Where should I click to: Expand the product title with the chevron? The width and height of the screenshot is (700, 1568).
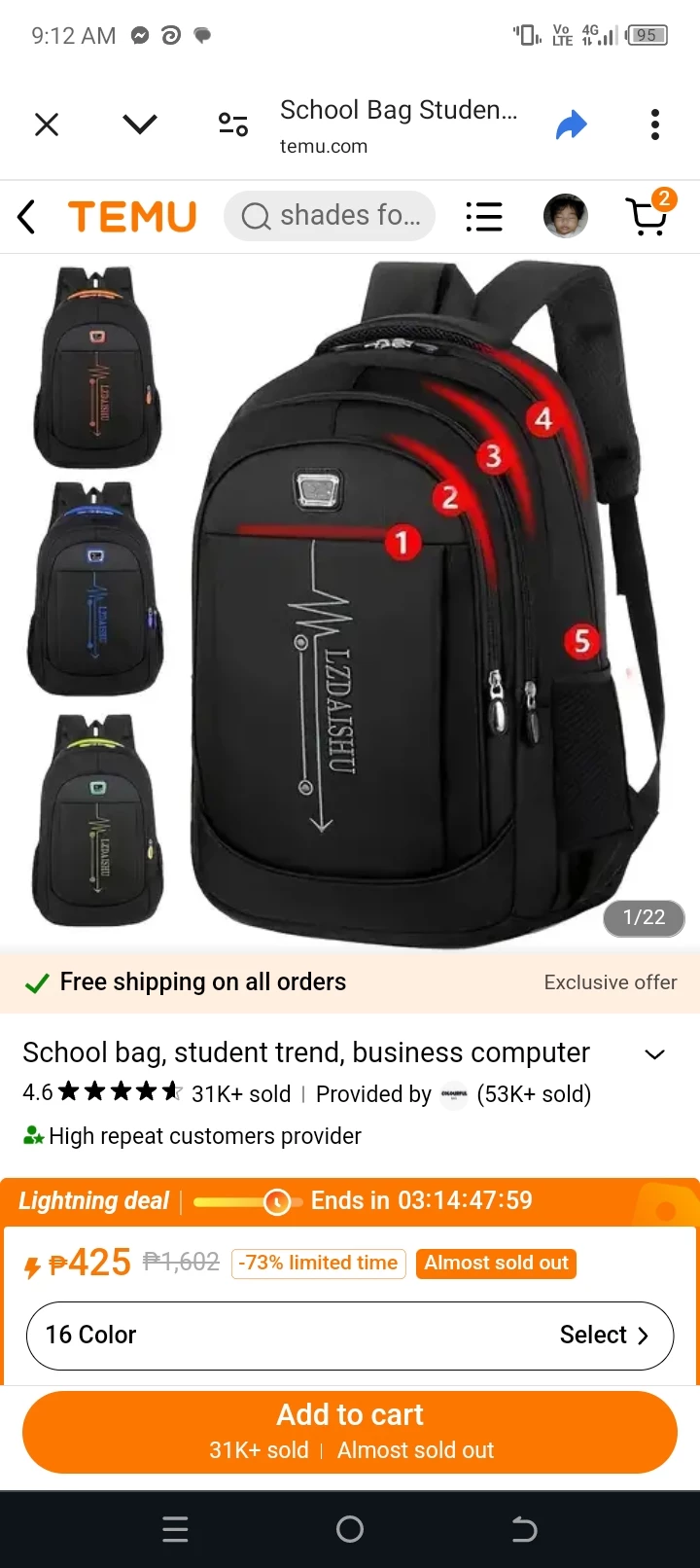point(655,1054)
